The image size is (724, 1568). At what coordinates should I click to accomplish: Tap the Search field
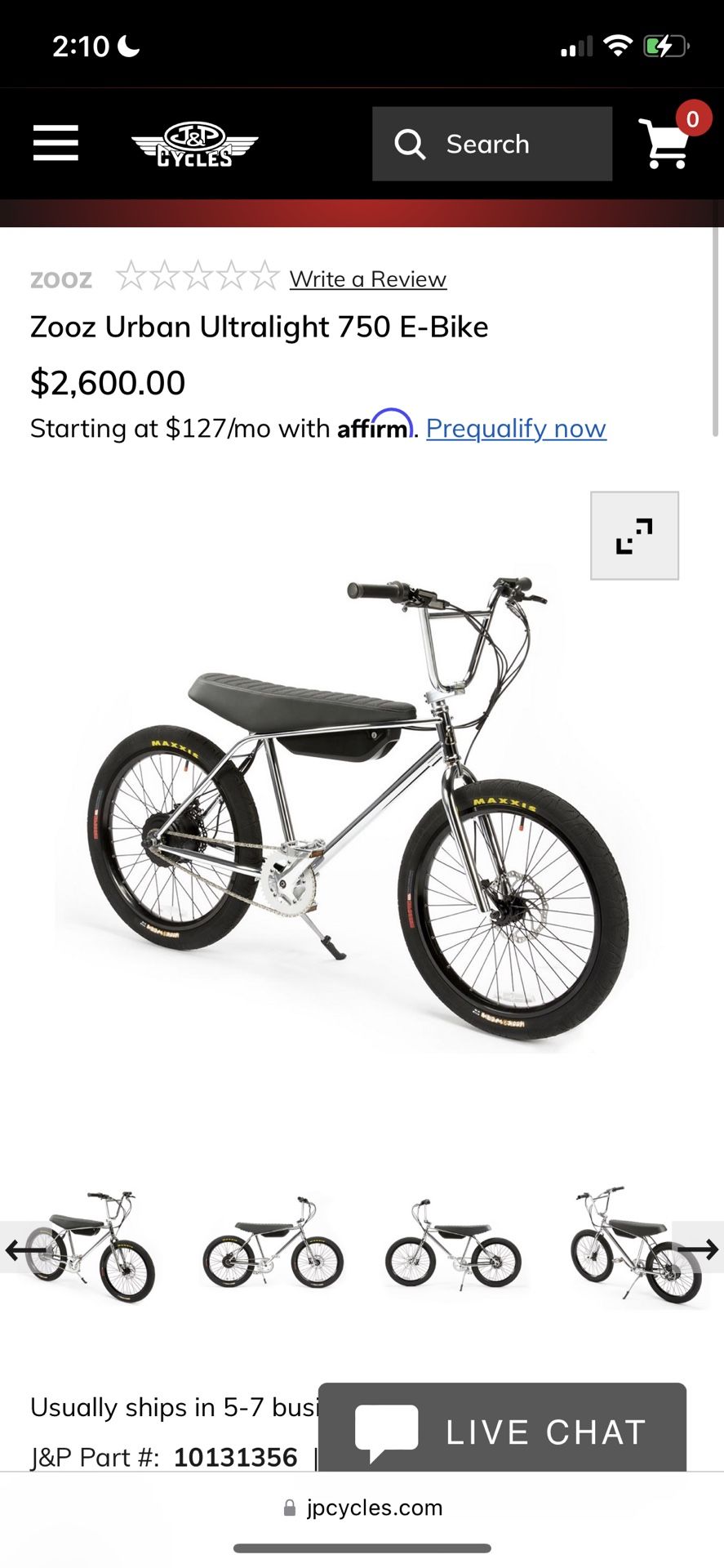(x=492, y=144)
